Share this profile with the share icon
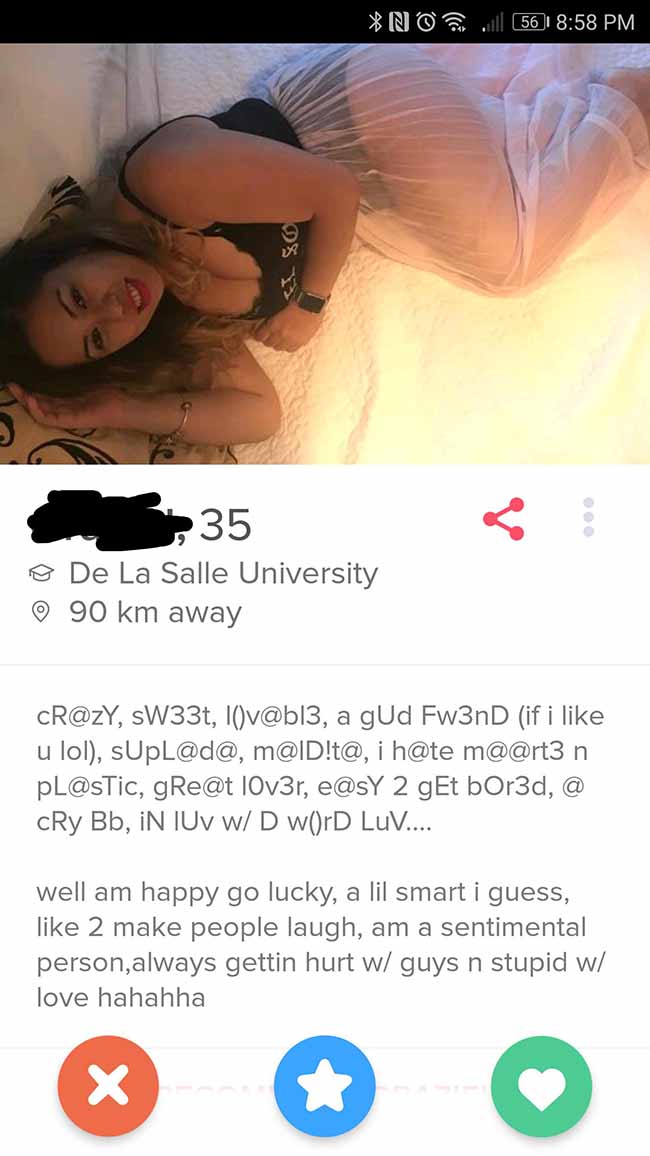Screen dimensions: 650x1156 click(504, 519)
